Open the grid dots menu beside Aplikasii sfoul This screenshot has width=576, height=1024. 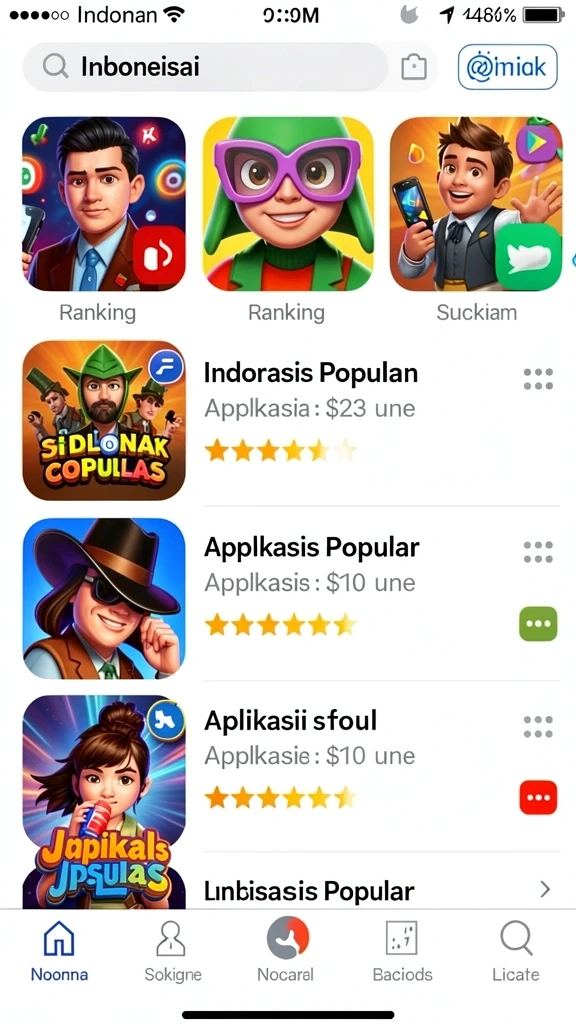(x=538, y=726)
